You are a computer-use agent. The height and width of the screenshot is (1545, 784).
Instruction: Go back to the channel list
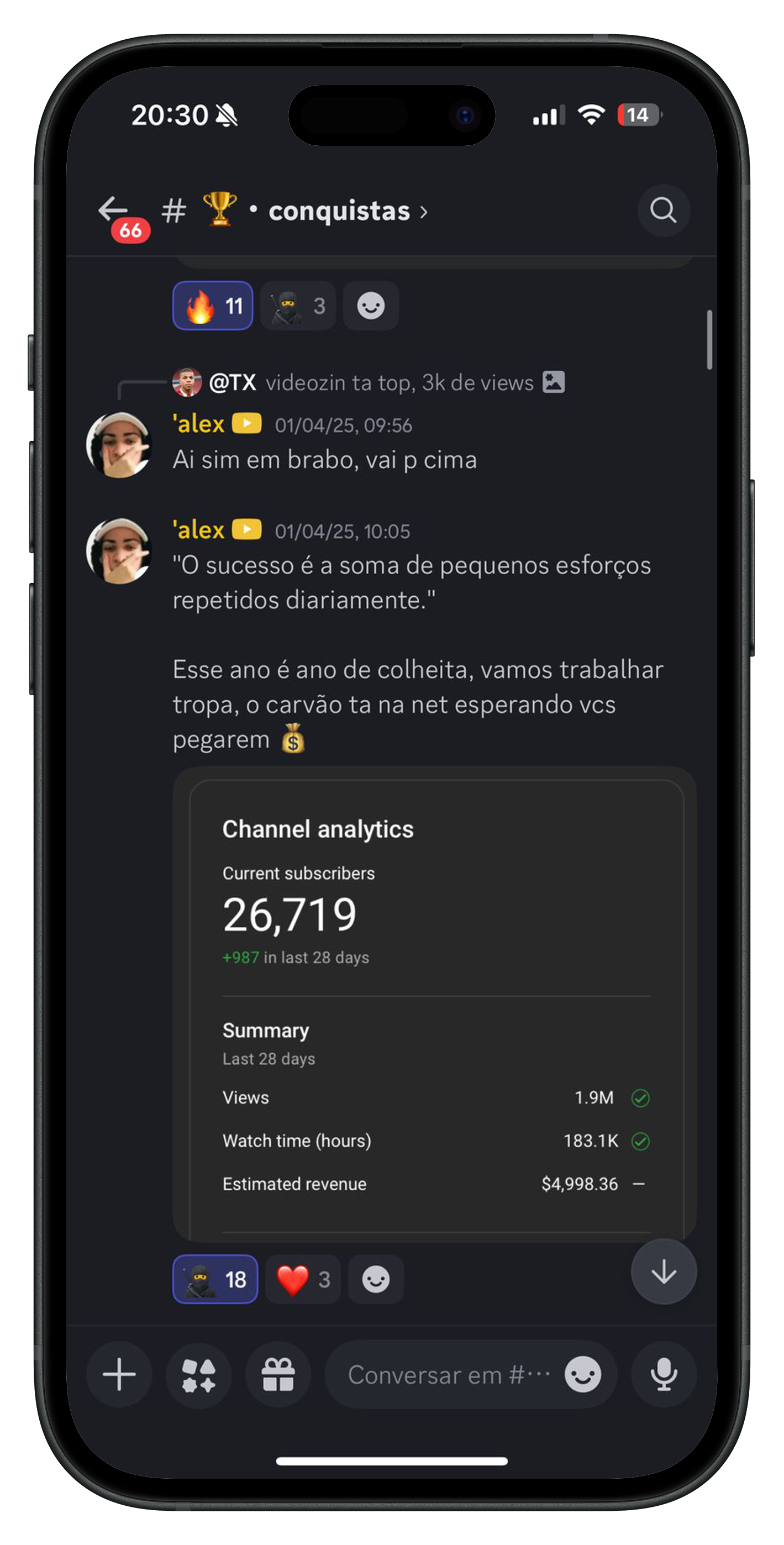114,211
